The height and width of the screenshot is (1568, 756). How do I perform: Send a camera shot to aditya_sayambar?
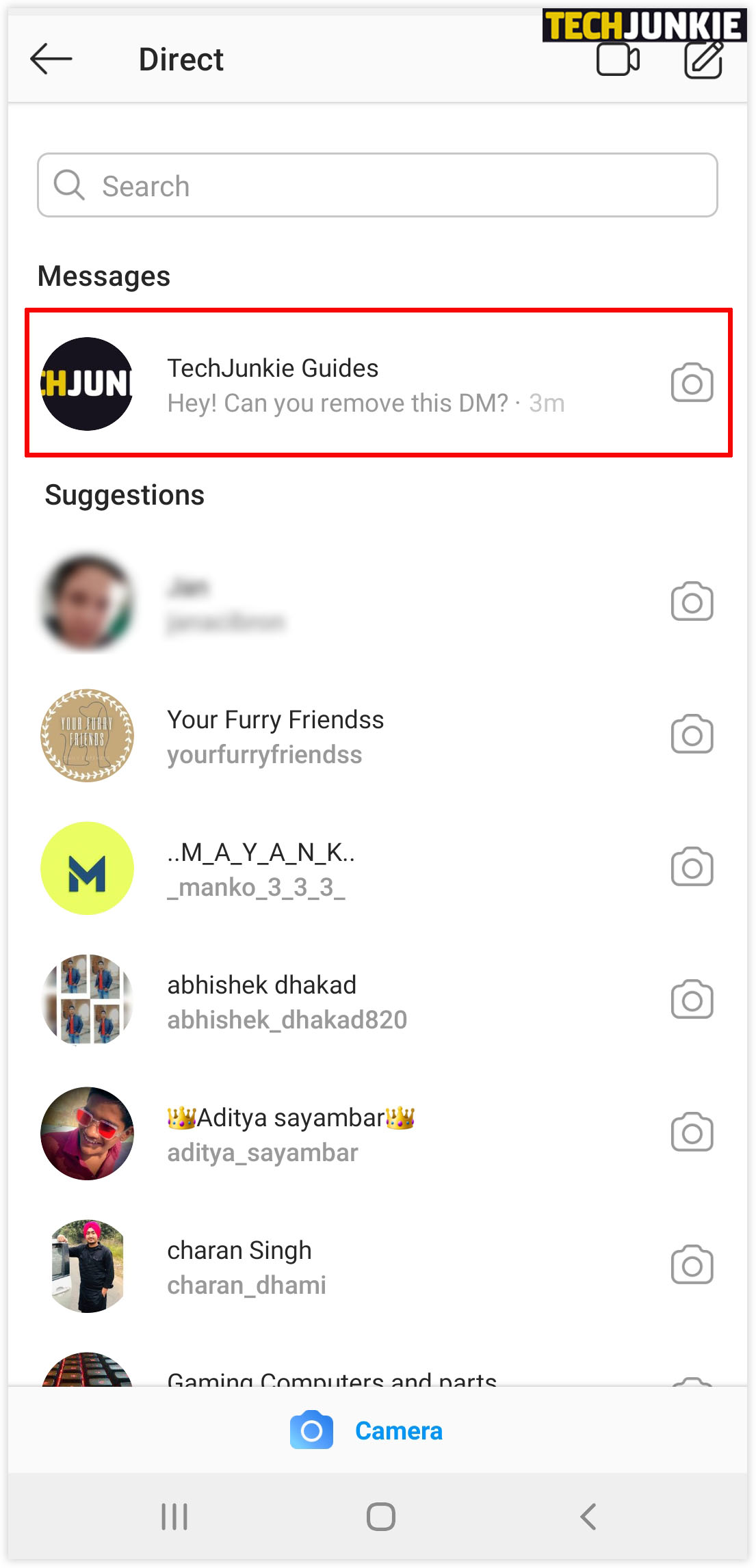point(692,1133)
